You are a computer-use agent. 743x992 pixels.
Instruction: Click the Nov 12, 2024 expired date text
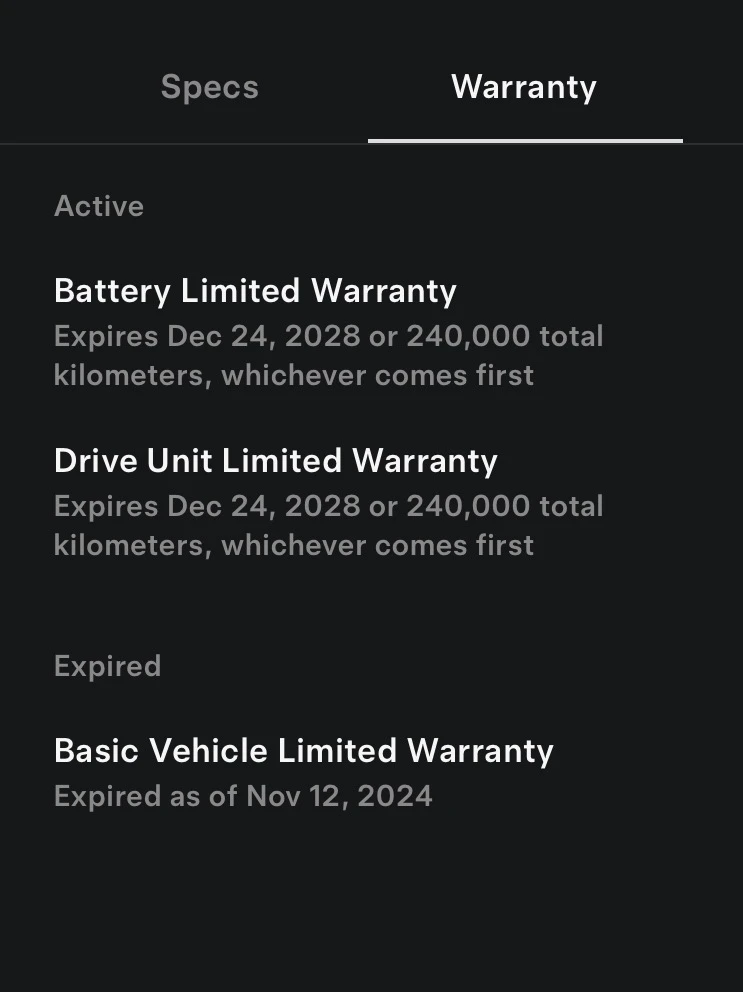pos(340,796)
